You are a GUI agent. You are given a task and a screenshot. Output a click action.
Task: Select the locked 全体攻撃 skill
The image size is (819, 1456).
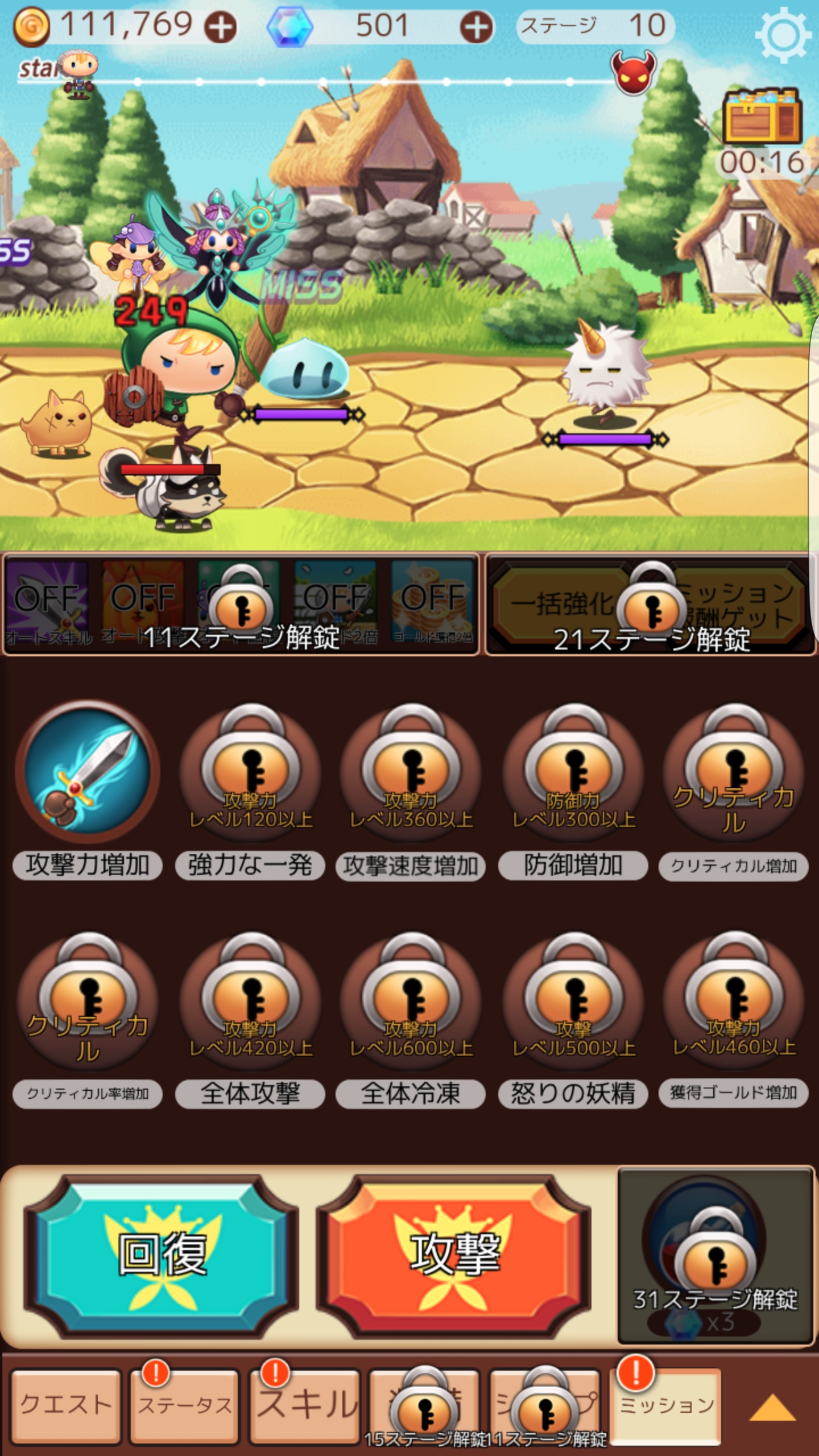[250, 1002]
